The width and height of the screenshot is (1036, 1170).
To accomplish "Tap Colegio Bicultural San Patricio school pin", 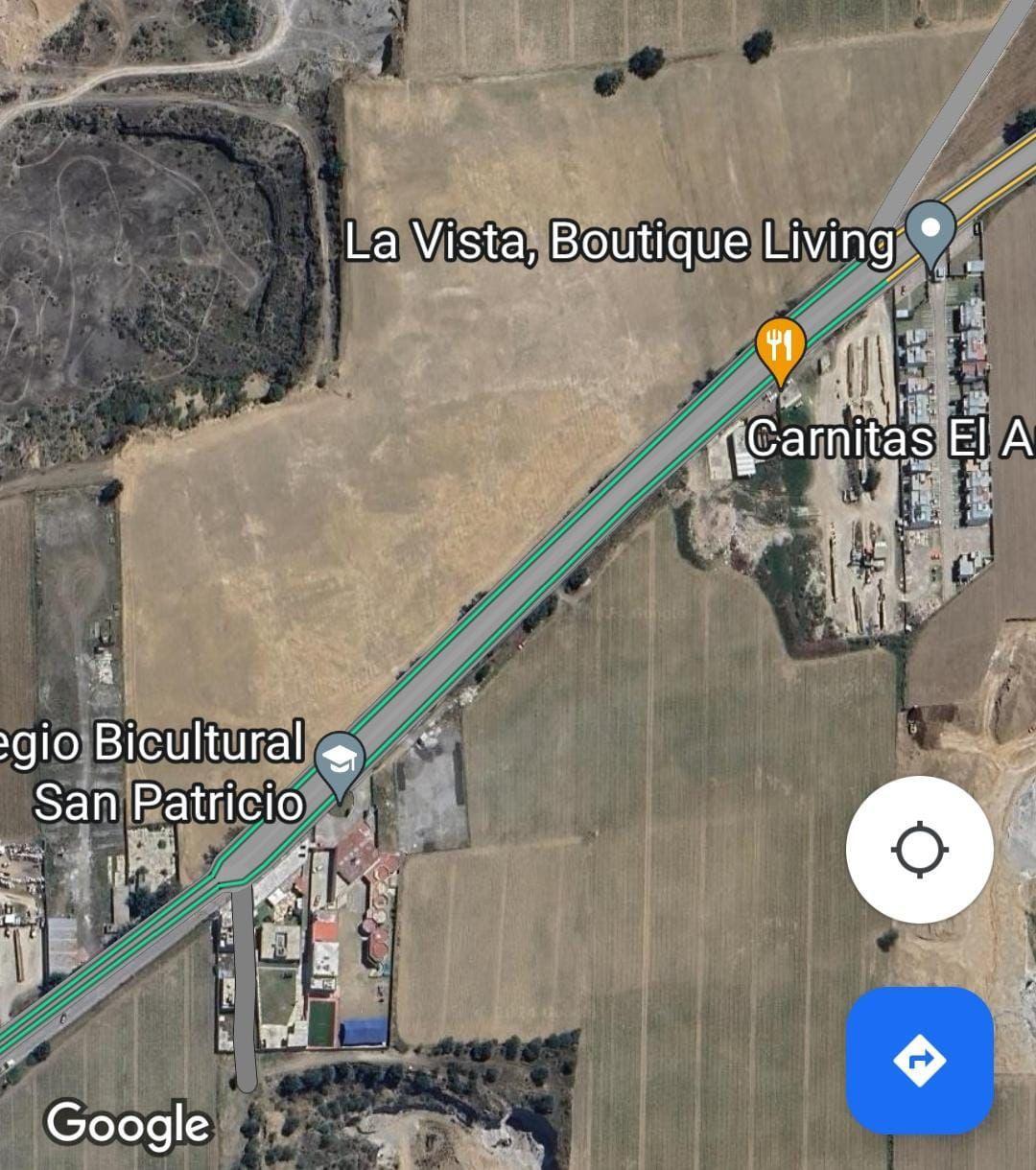I will point(340,761).
